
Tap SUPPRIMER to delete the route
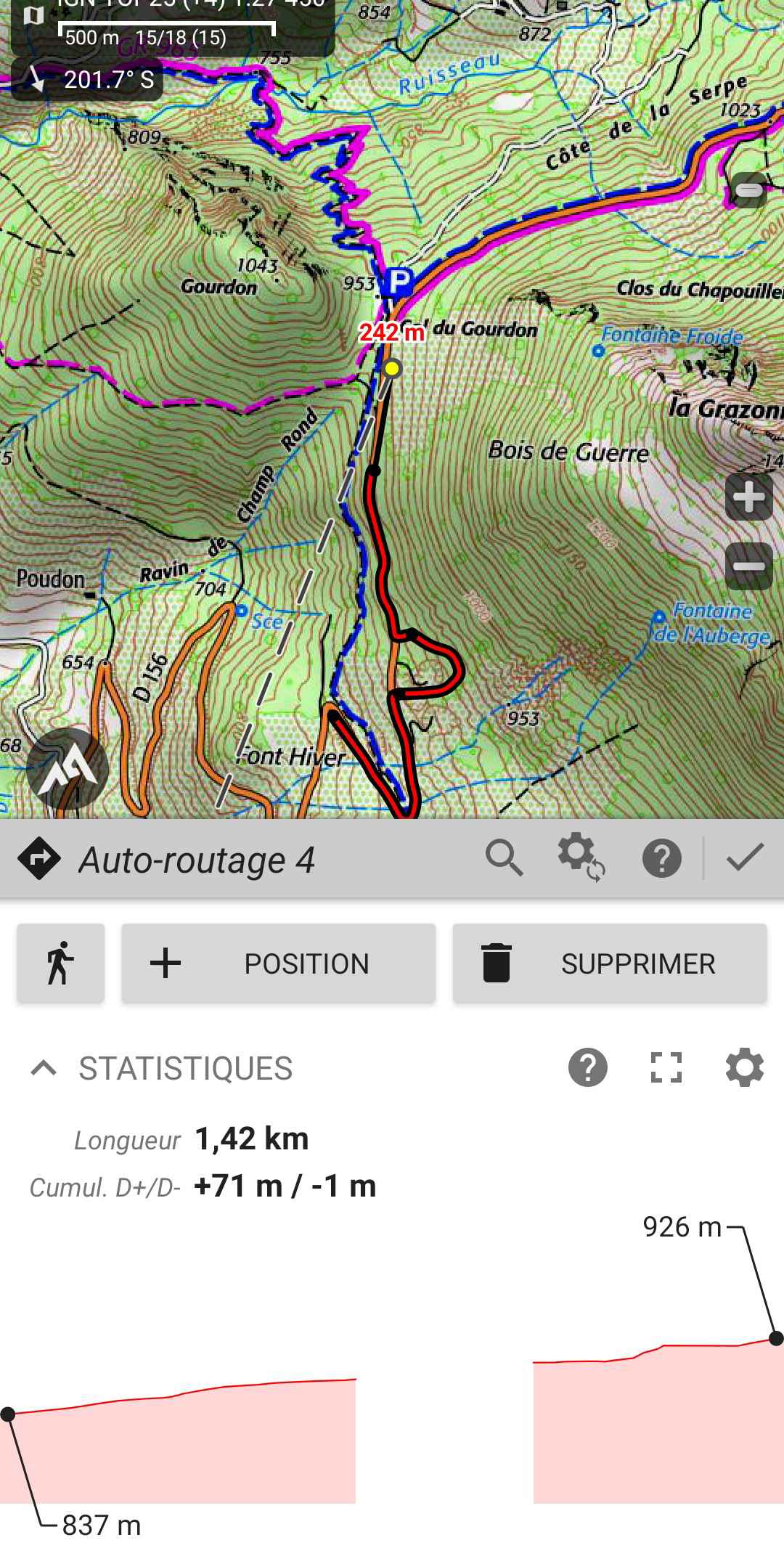point(609,963)
